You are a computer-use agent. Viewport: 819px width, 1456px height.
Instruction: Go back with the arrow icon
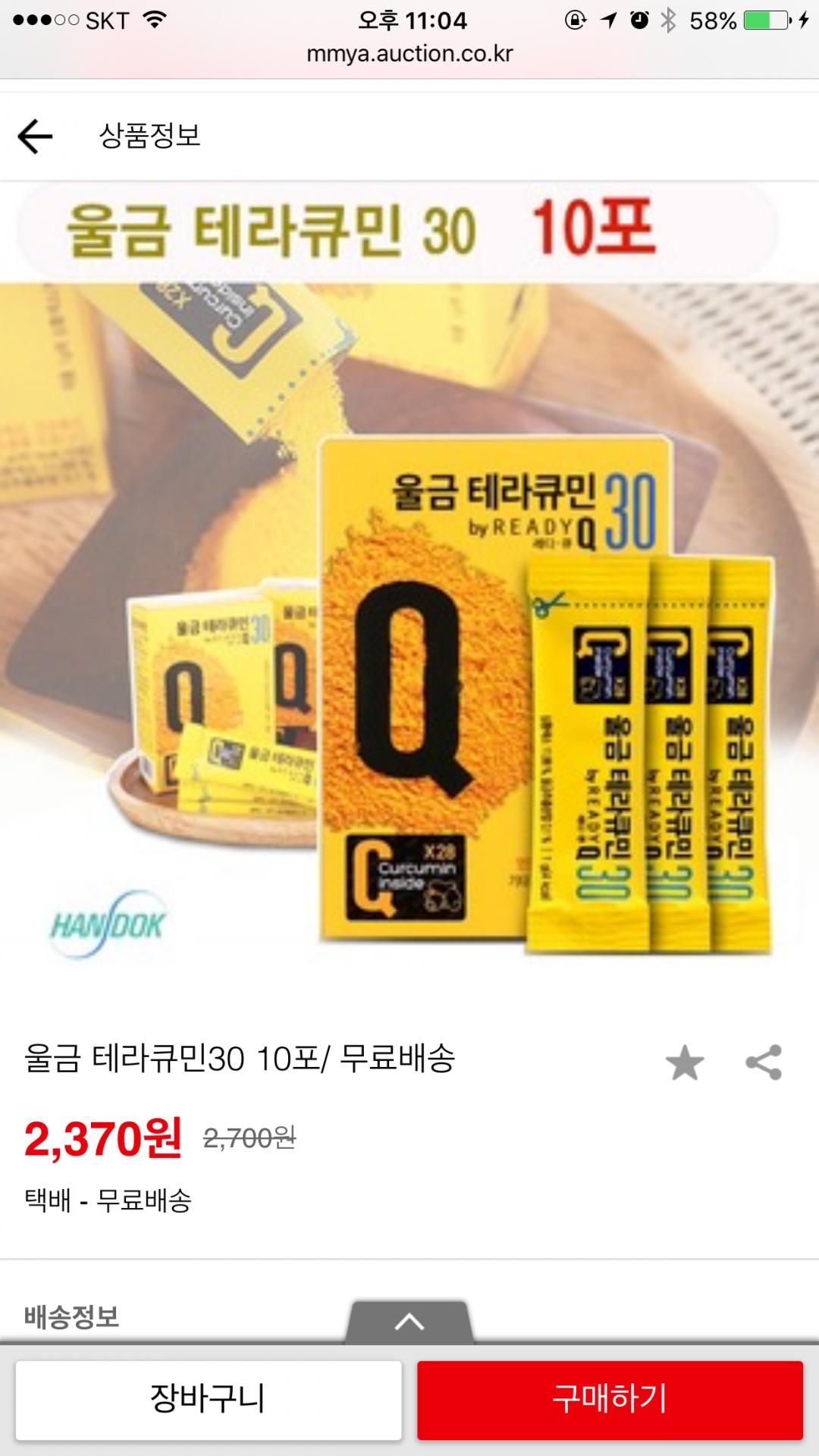pyautogui.click(x=35, y=137)
